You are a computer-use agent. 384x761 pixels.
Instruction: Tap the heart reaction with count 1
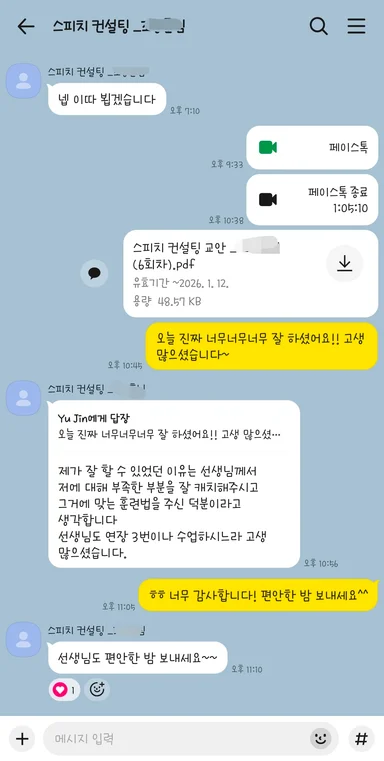[65, 689]
